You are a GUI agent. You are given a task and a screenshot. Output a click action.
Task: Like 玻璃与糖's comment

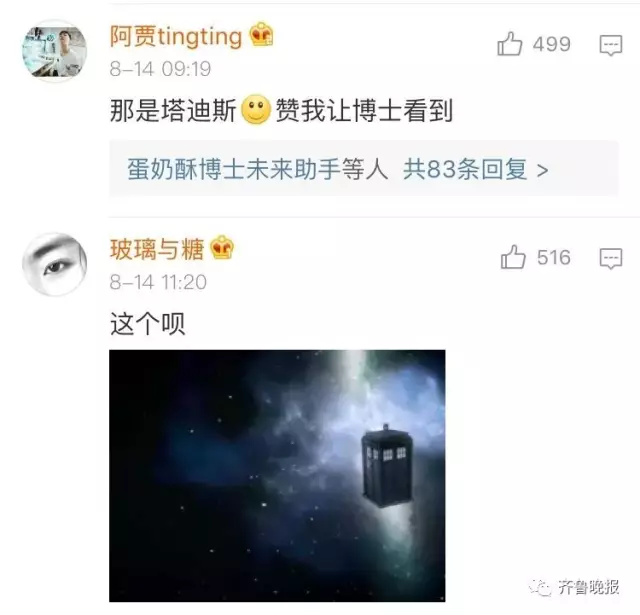click(x=514, y=258)
